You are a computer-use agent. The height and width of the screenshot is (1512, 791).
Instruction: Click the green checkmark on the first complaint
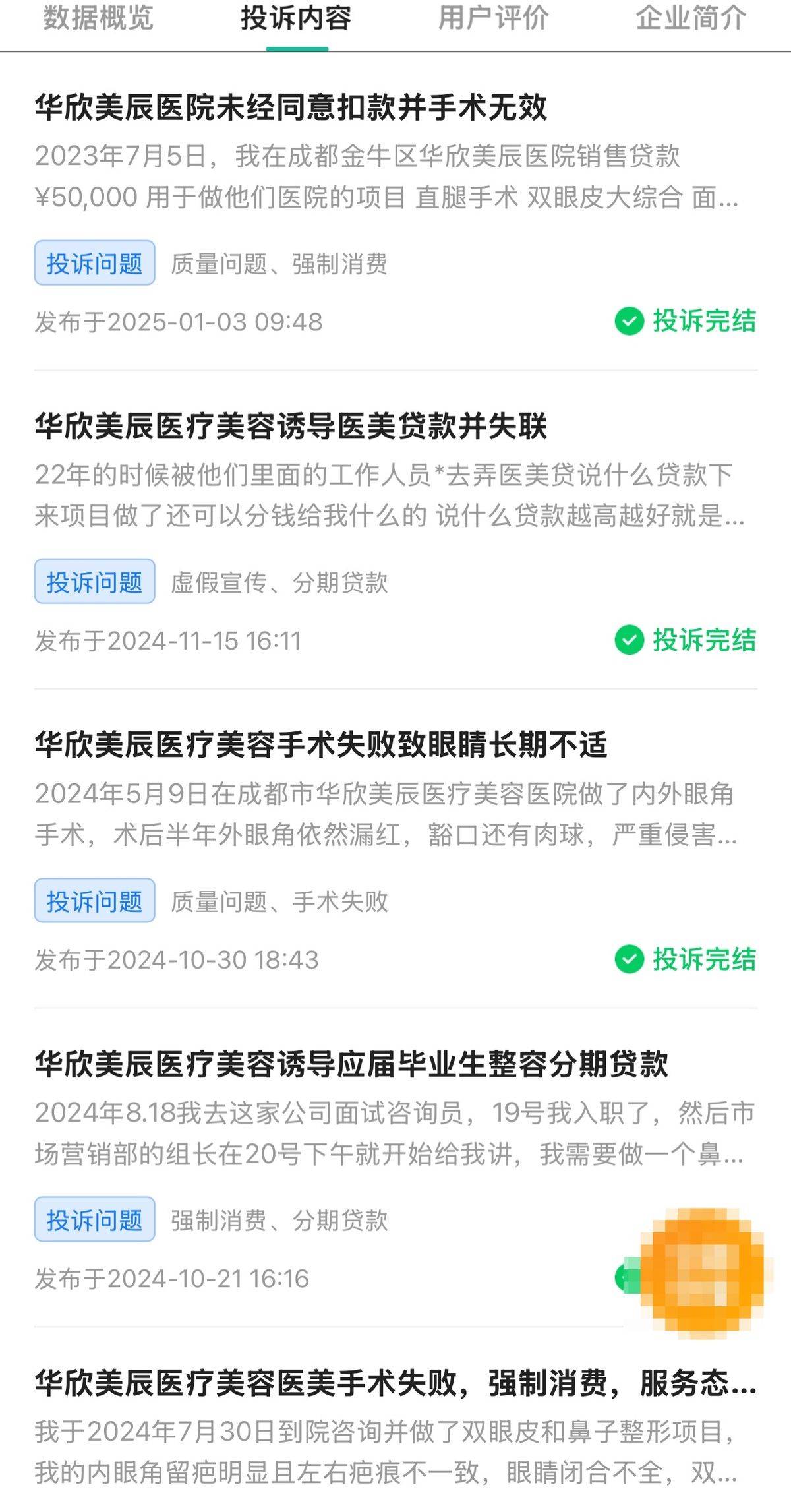(631, 321)
